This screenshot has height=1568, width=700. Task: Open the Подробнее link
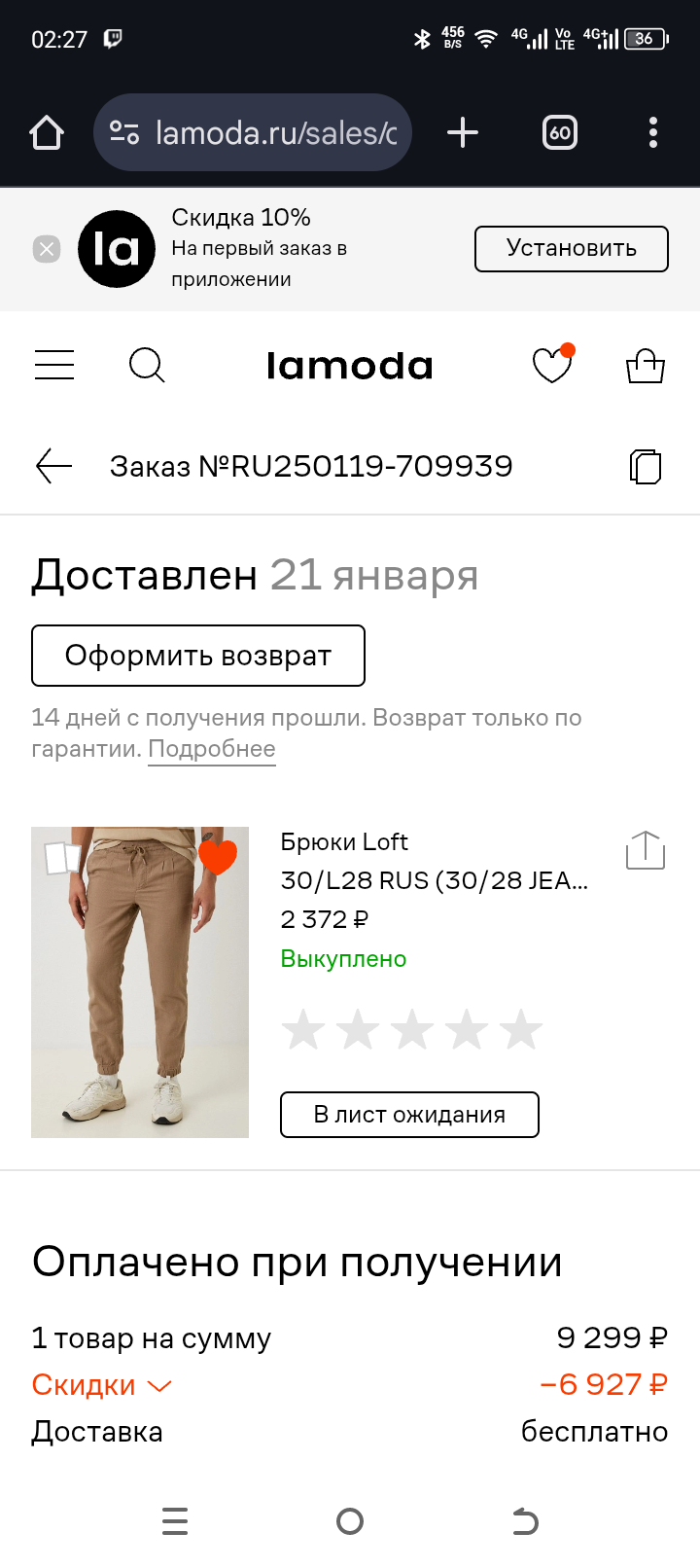click(x=212, y=749)
